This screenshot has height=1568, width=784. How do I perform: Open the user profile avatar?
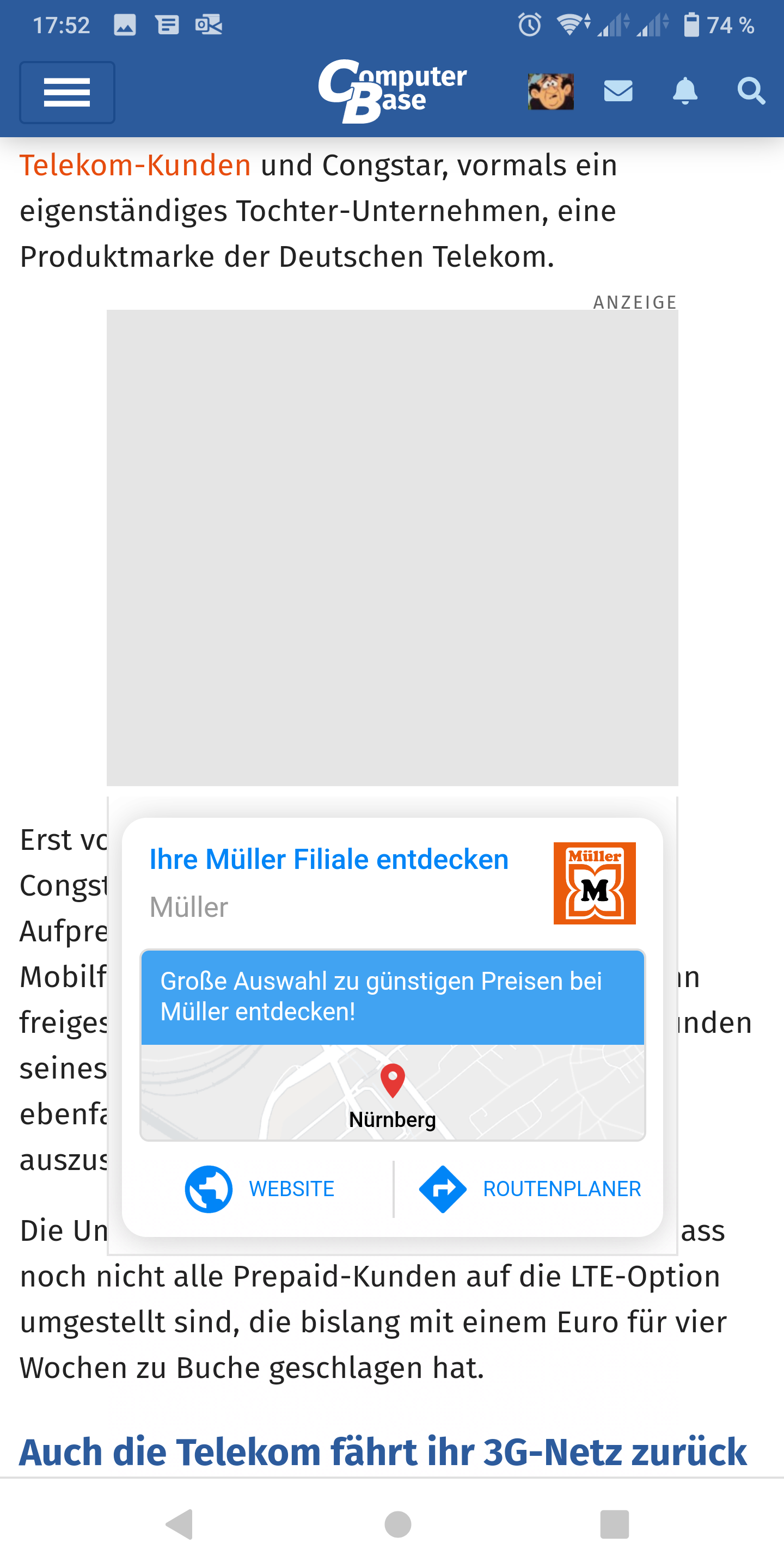coord(550,91)
